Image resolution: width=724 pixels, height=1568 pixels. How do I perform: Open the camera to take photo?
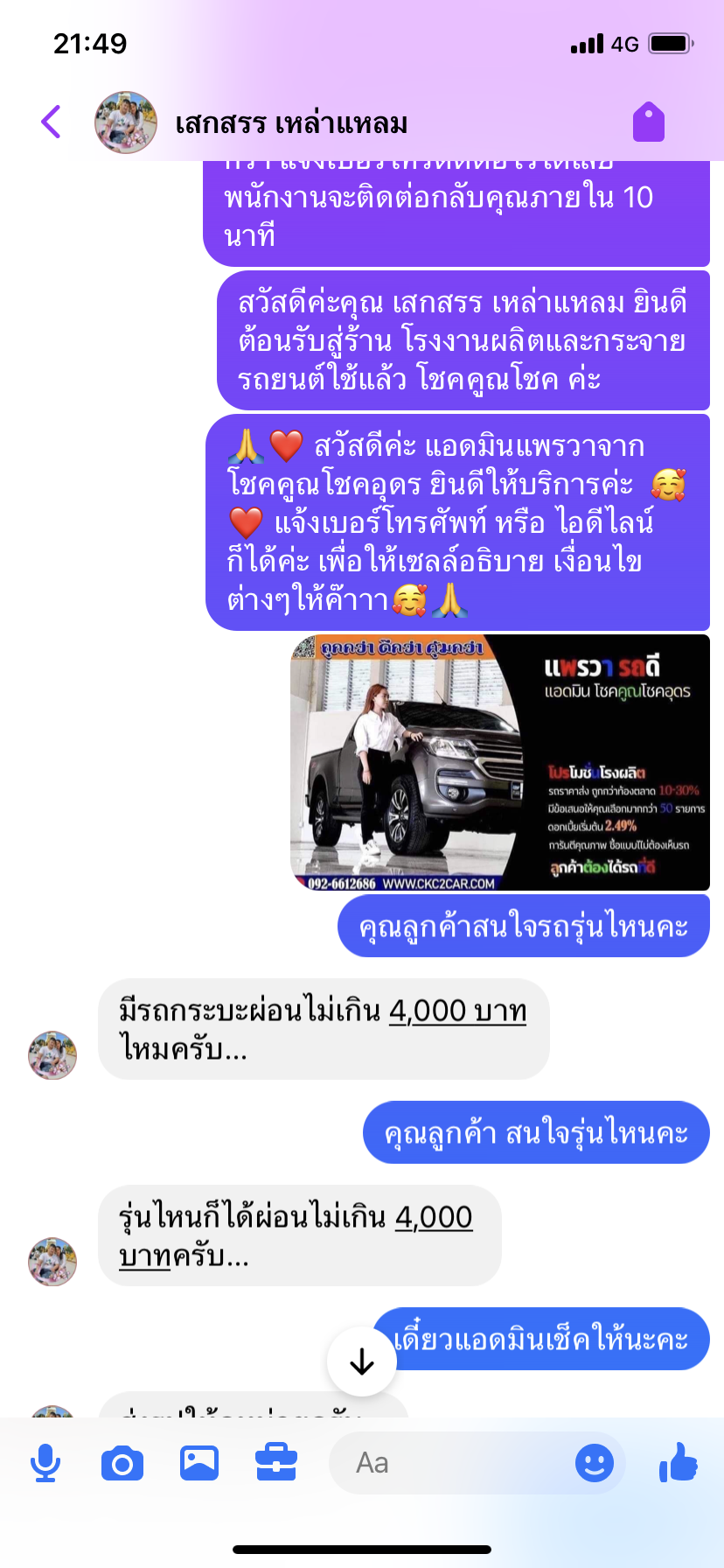tap(122, 1463)
